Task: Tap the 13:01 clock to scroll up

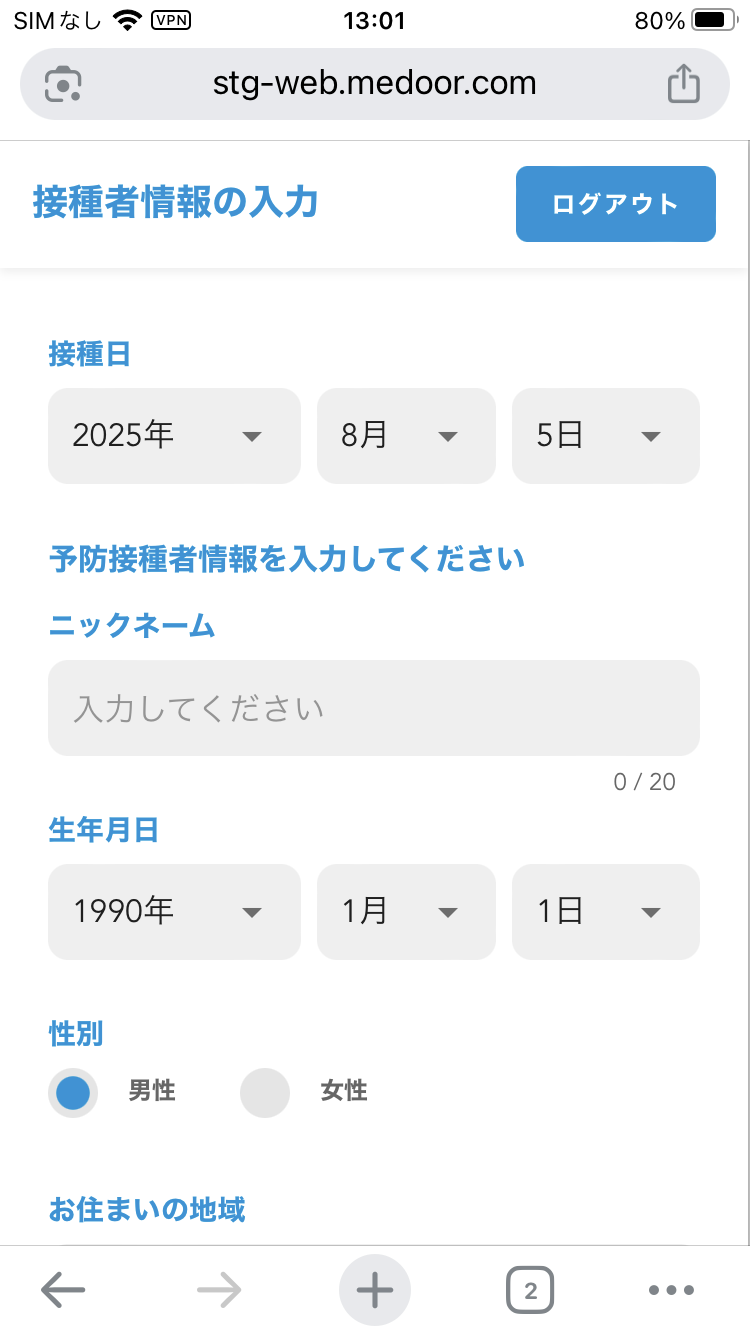Action: (x=375, y=20)
